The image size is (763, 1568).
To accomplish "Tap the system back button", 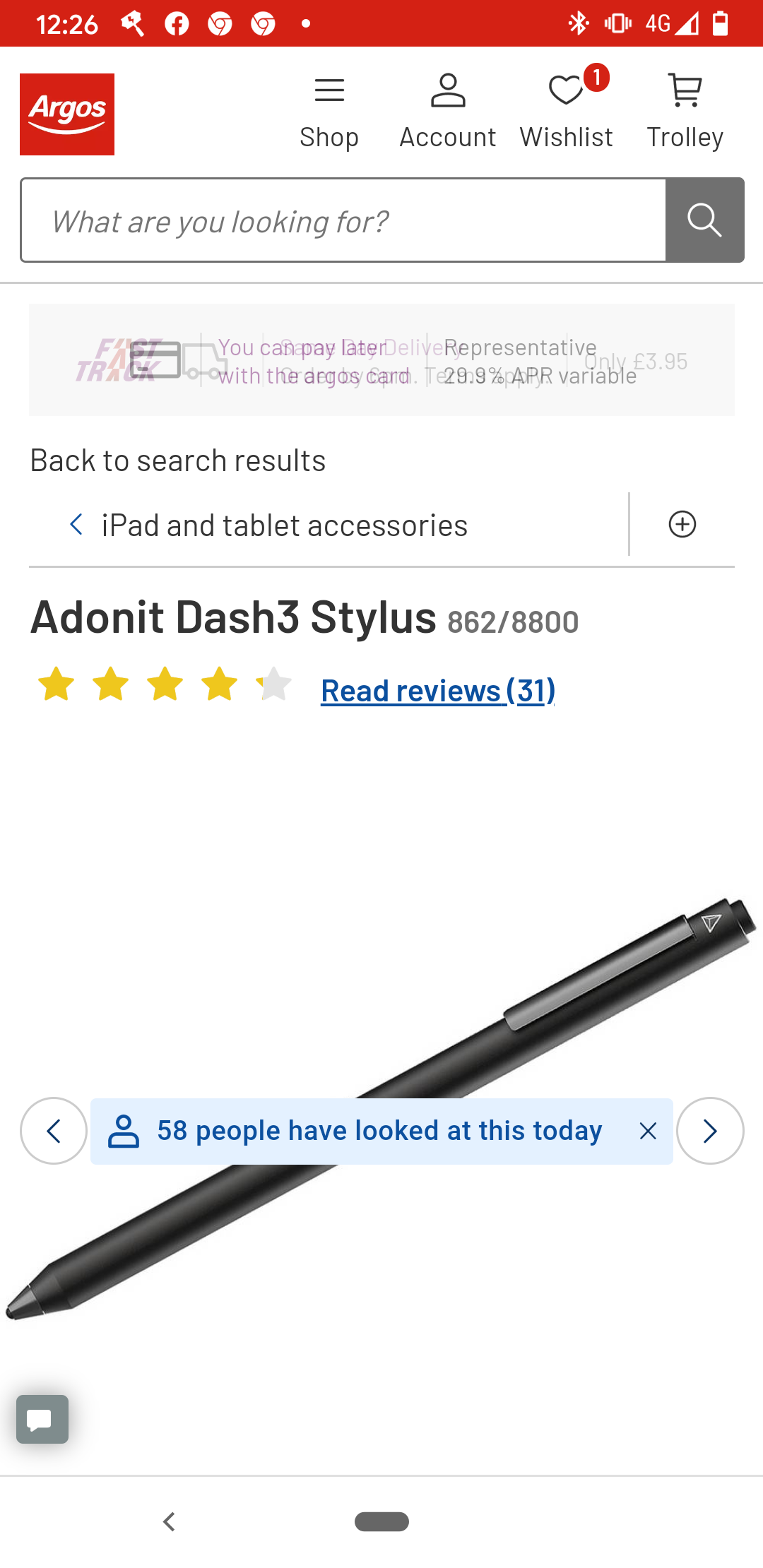I will point(169,1521).
